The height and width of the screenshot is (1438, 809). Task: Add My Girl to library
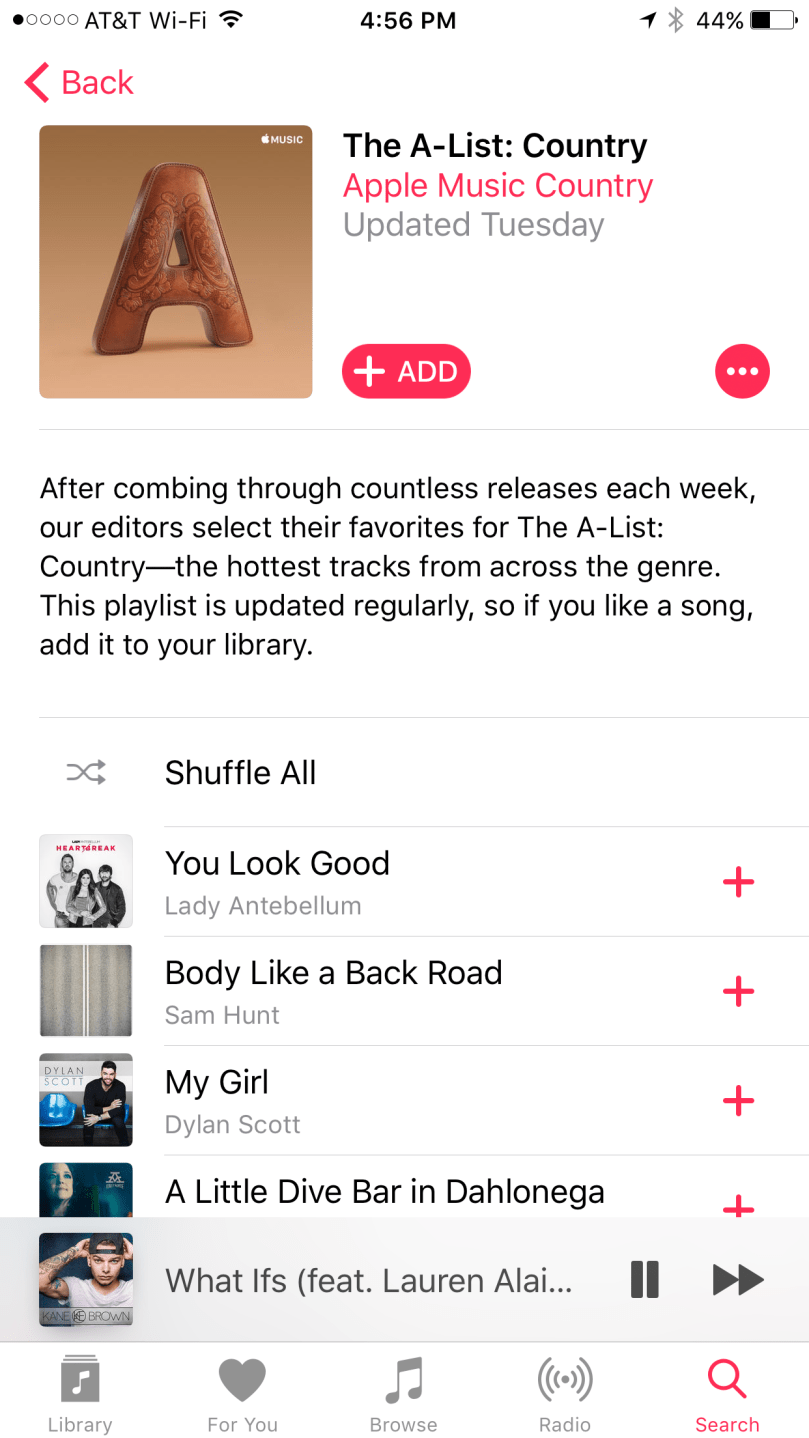(x=738, y=1100)
